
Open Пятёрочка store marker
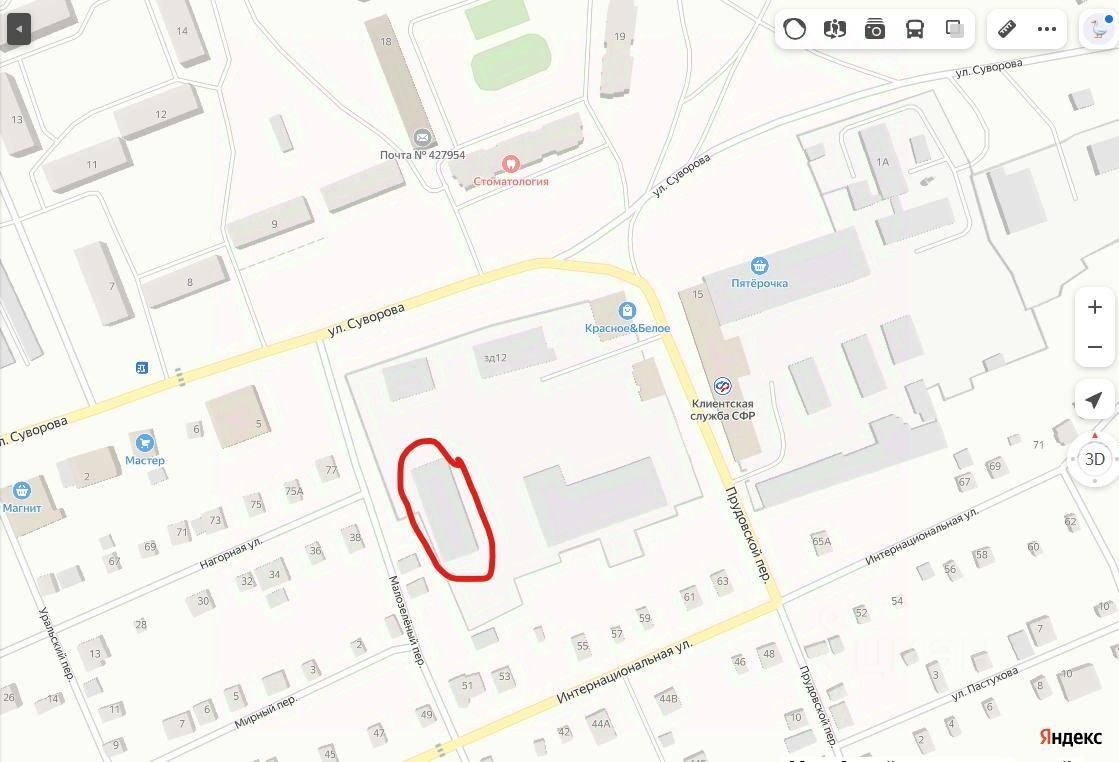point(760,266)
